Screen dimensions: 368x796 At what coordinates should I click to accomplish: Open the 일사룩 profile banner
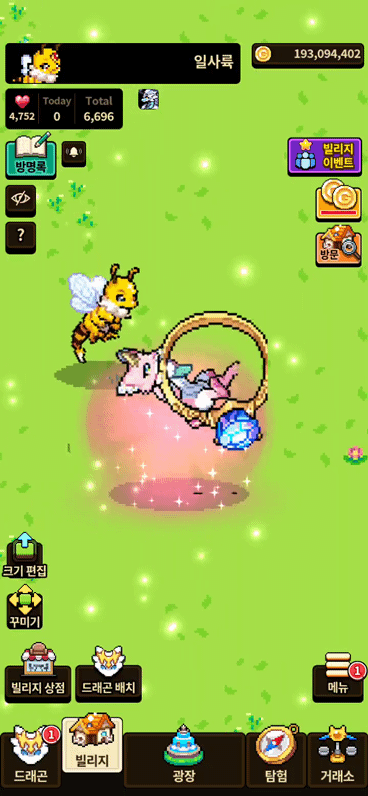[x=123, y=63]
